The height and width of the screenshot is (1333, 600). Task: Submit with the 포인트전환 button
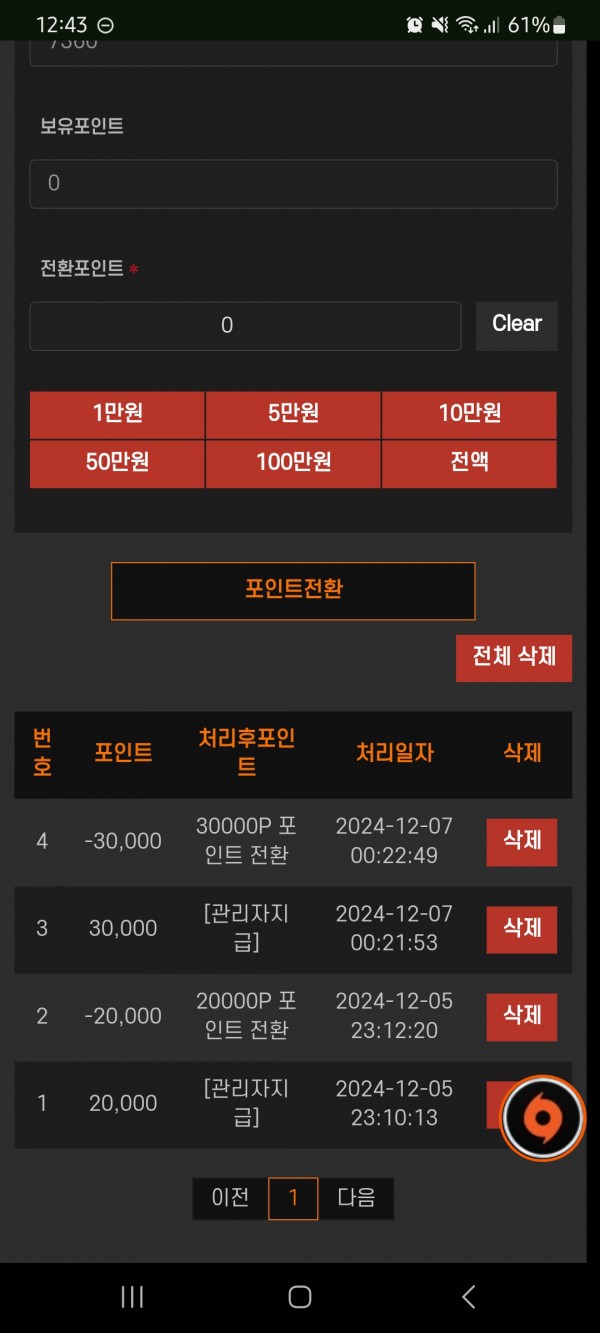coord(293,590)
